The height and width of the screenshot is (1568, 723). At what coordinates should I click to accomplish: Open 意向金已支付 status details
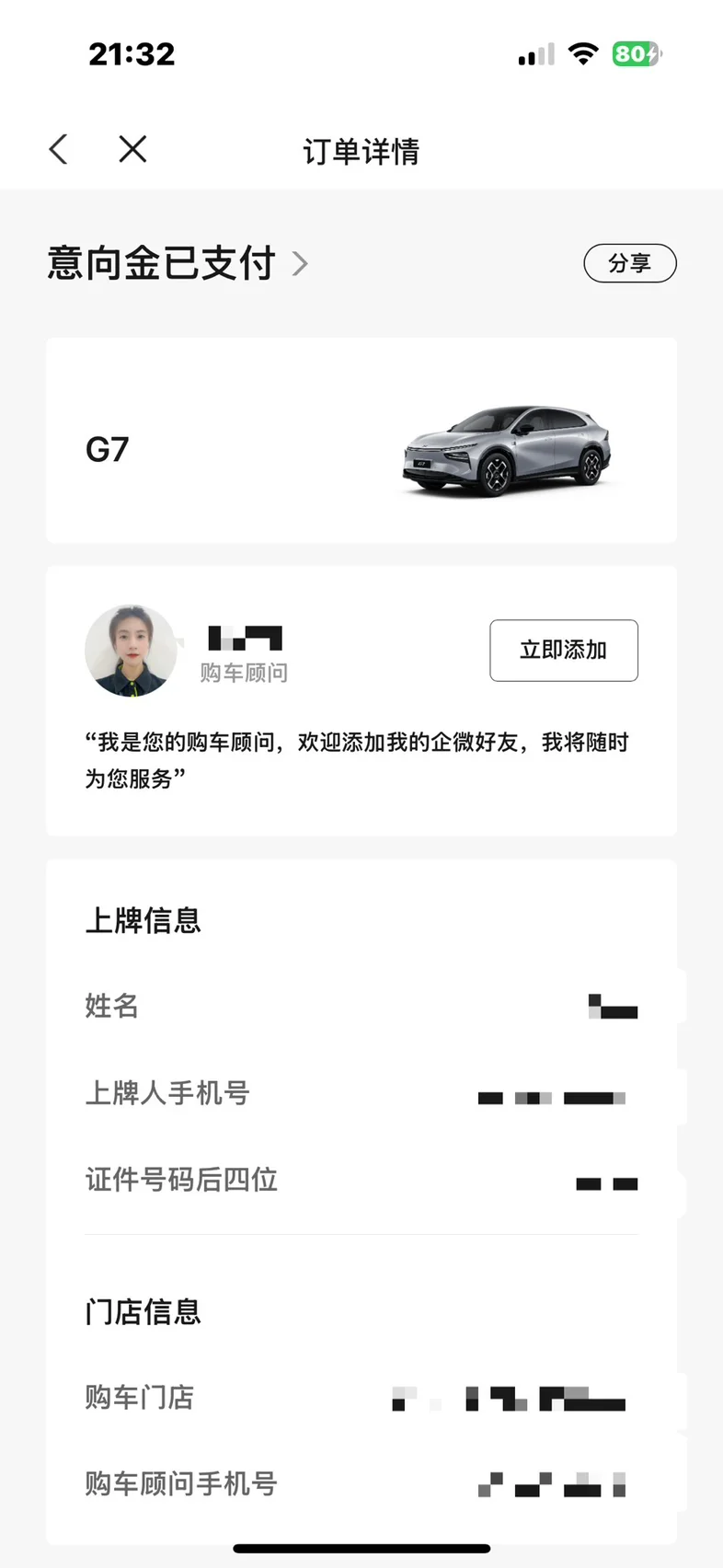178,264
